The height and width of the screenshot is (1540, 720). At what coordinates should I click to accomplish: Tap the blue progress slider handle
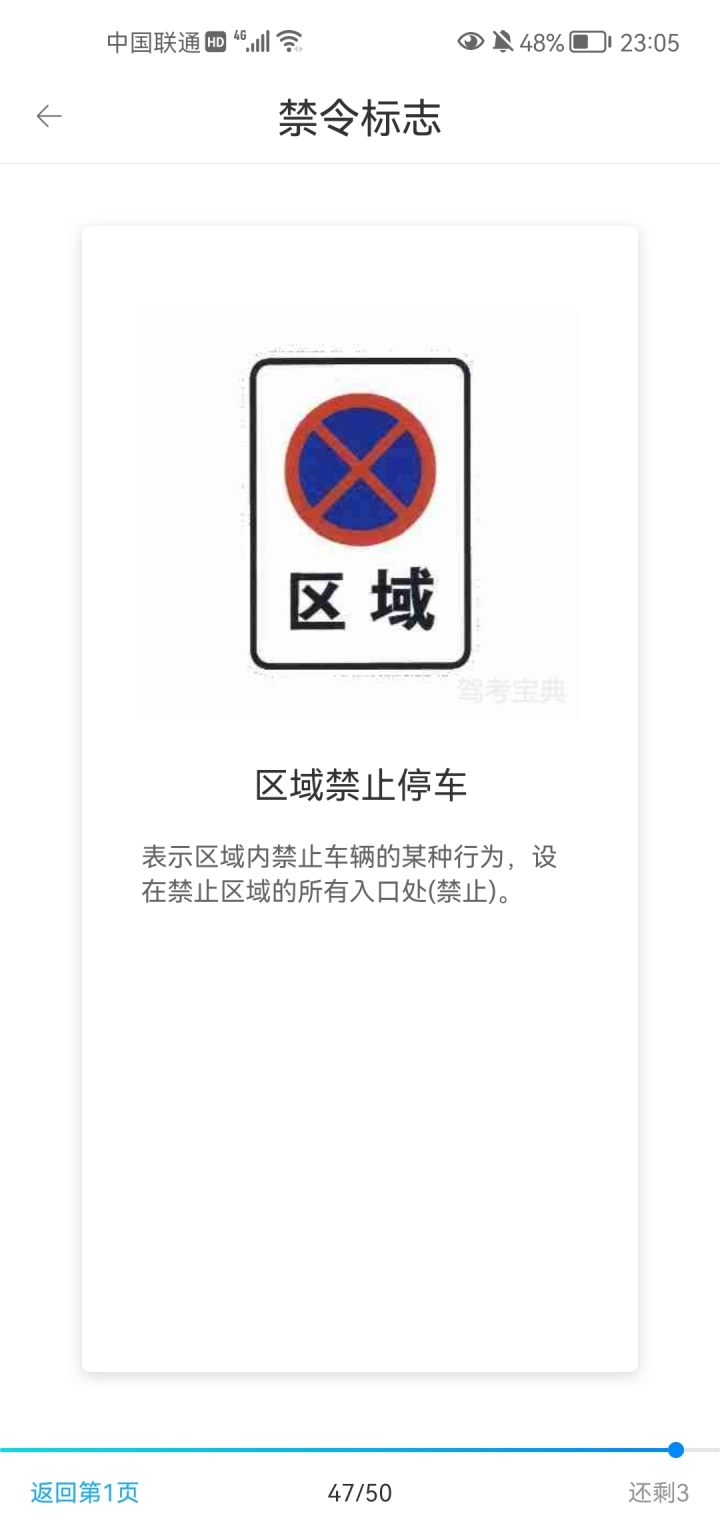coord(676,1450)
